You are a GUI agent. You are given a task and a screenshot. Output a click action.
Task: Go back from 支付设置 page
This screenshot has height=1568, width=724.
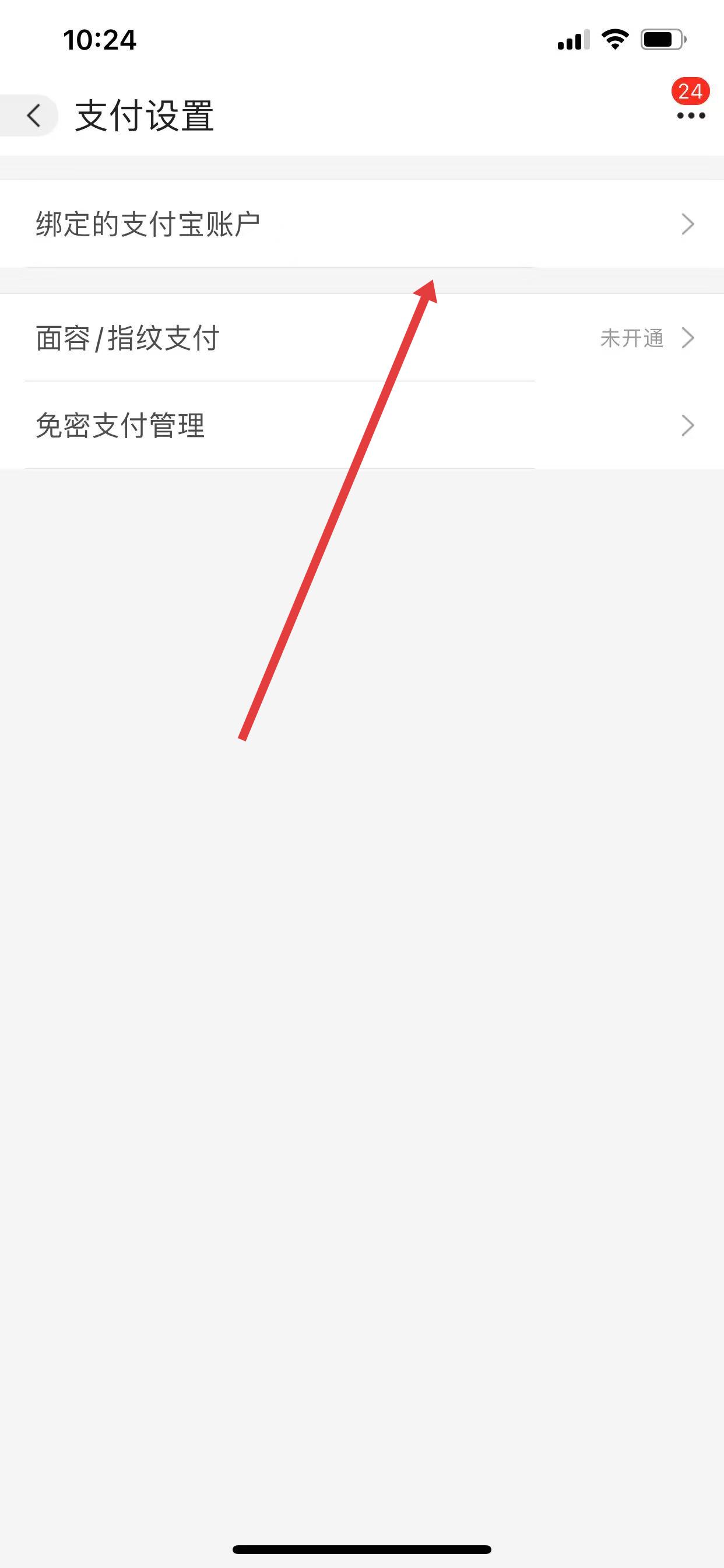[33, 115]
